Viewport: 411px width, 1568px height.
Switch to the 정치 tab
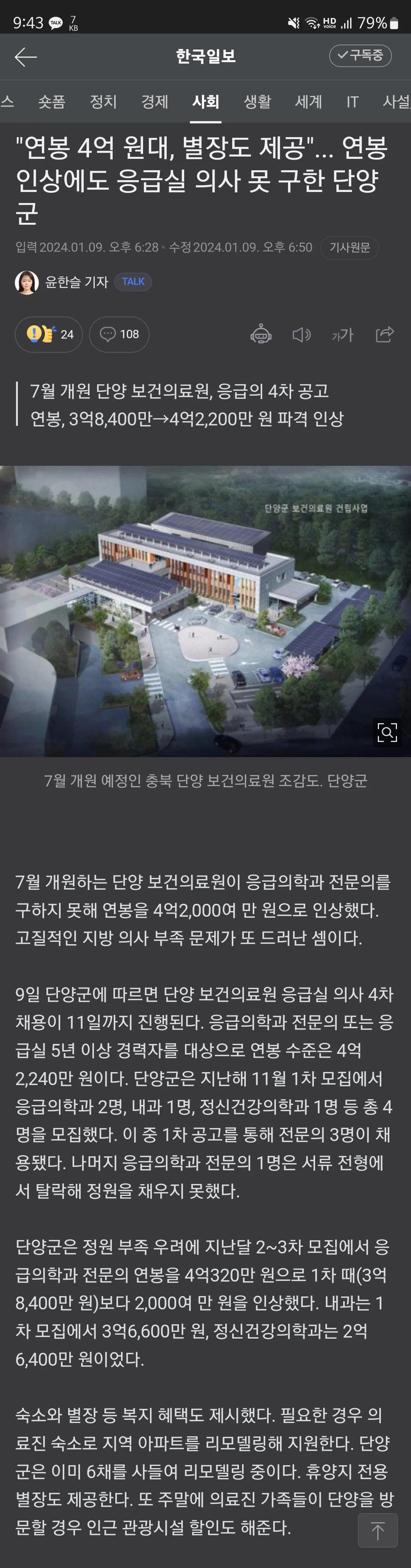tap(104, 102)
